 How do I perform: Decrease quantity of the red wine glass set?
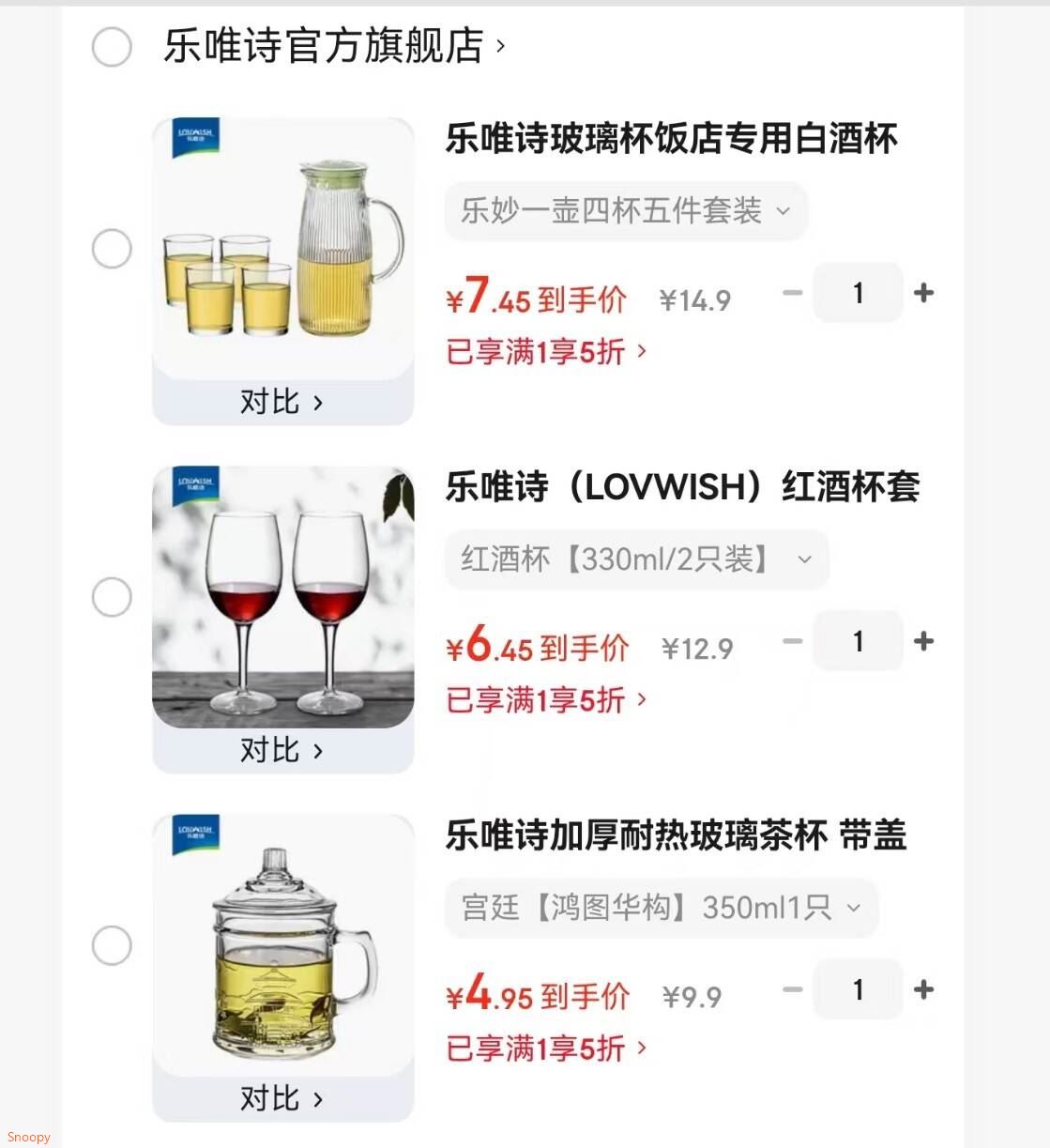[x=793, y=641]
